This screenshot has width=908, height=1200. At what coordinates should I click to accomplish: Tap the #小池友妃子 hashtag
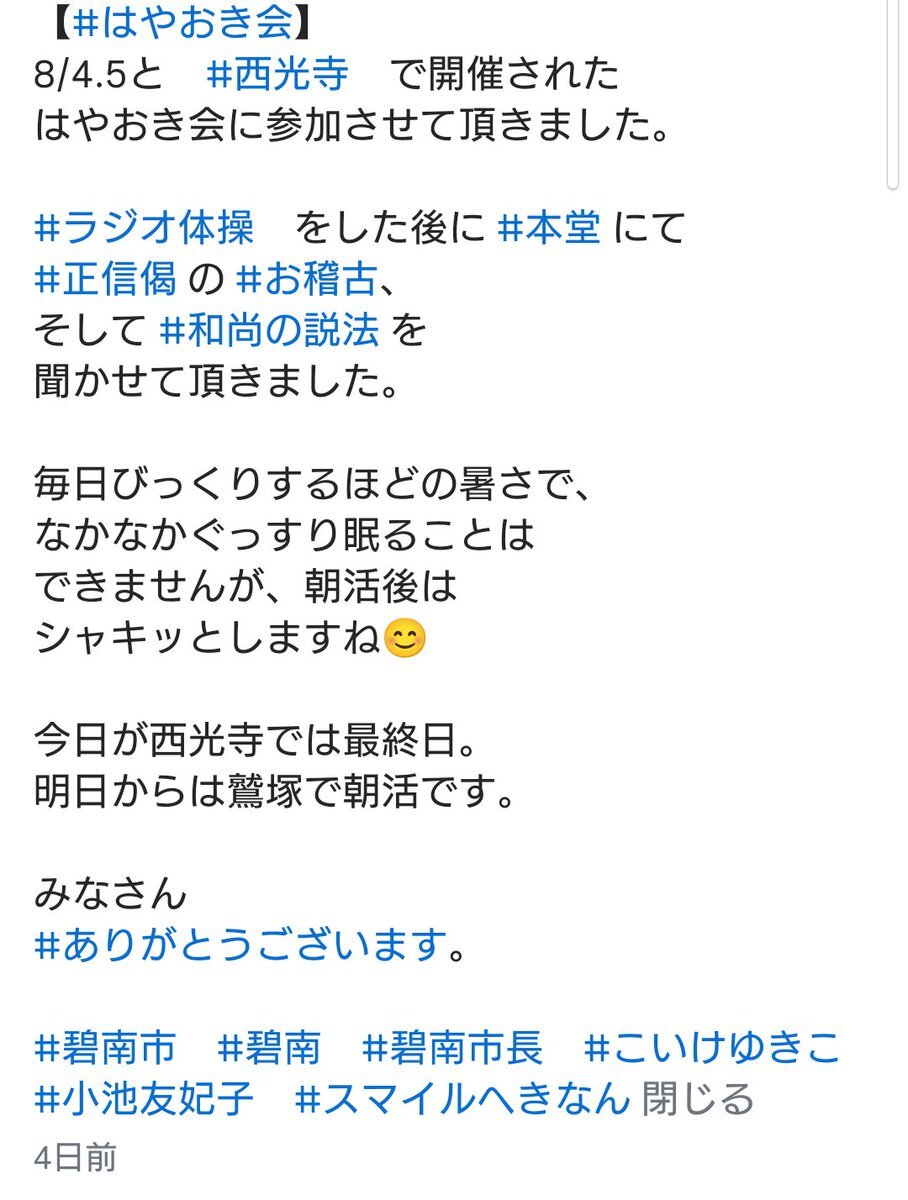[144, 1099]
